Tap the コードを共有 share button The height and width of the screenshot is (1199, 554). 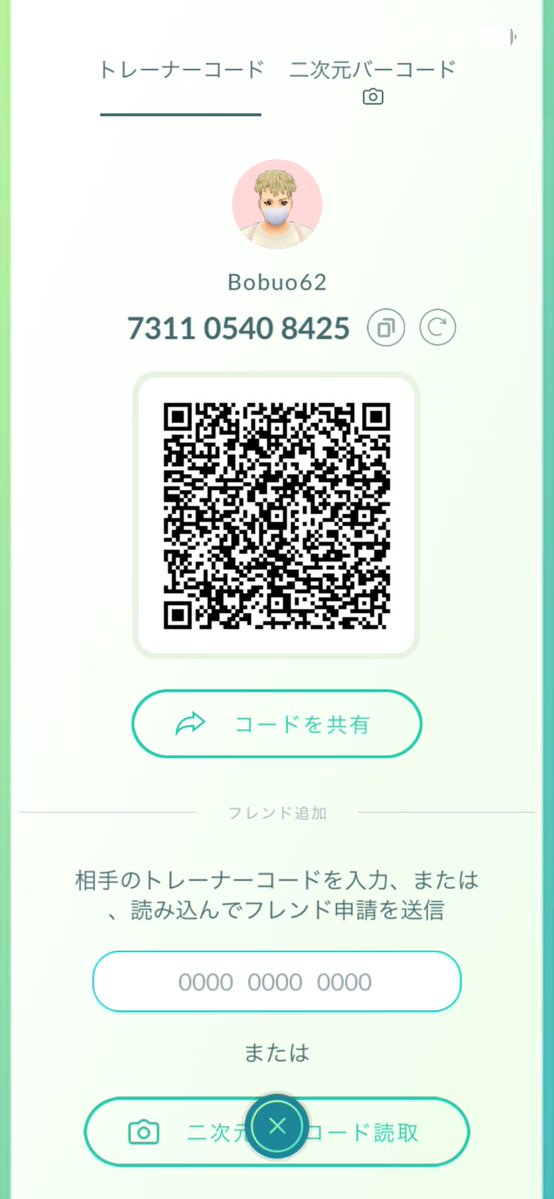coord(277,723)
